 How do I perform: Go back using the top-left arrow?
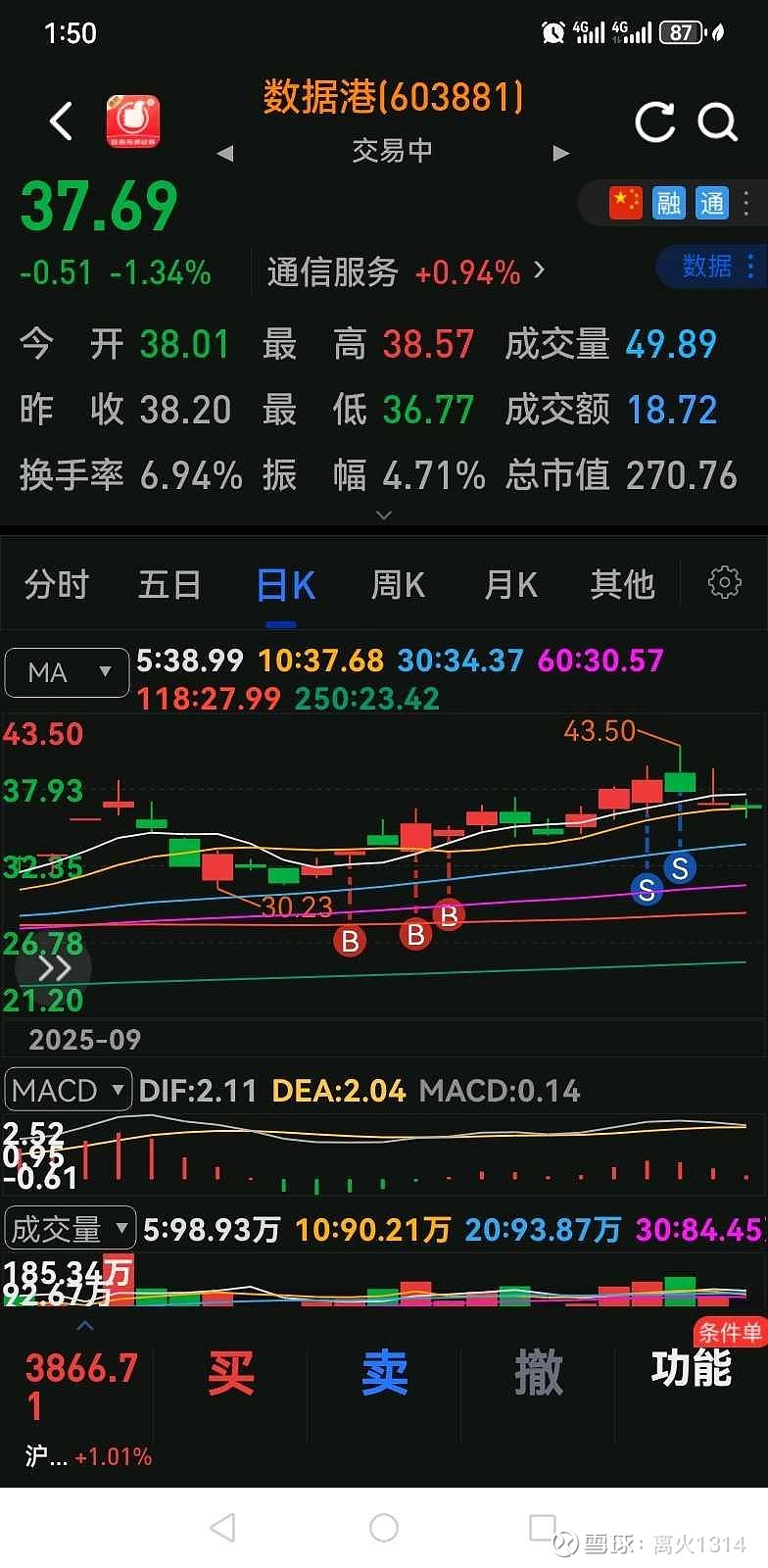[x=62, y=122]
